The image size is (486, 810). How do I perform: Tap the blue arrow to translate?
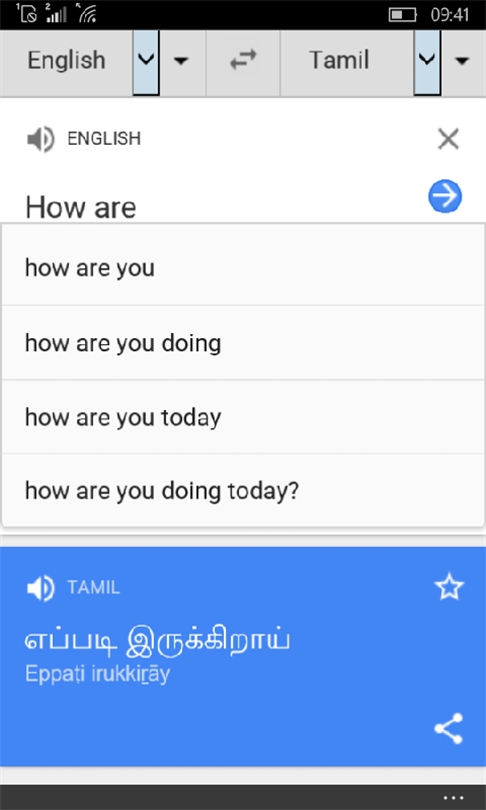[445, 196]
